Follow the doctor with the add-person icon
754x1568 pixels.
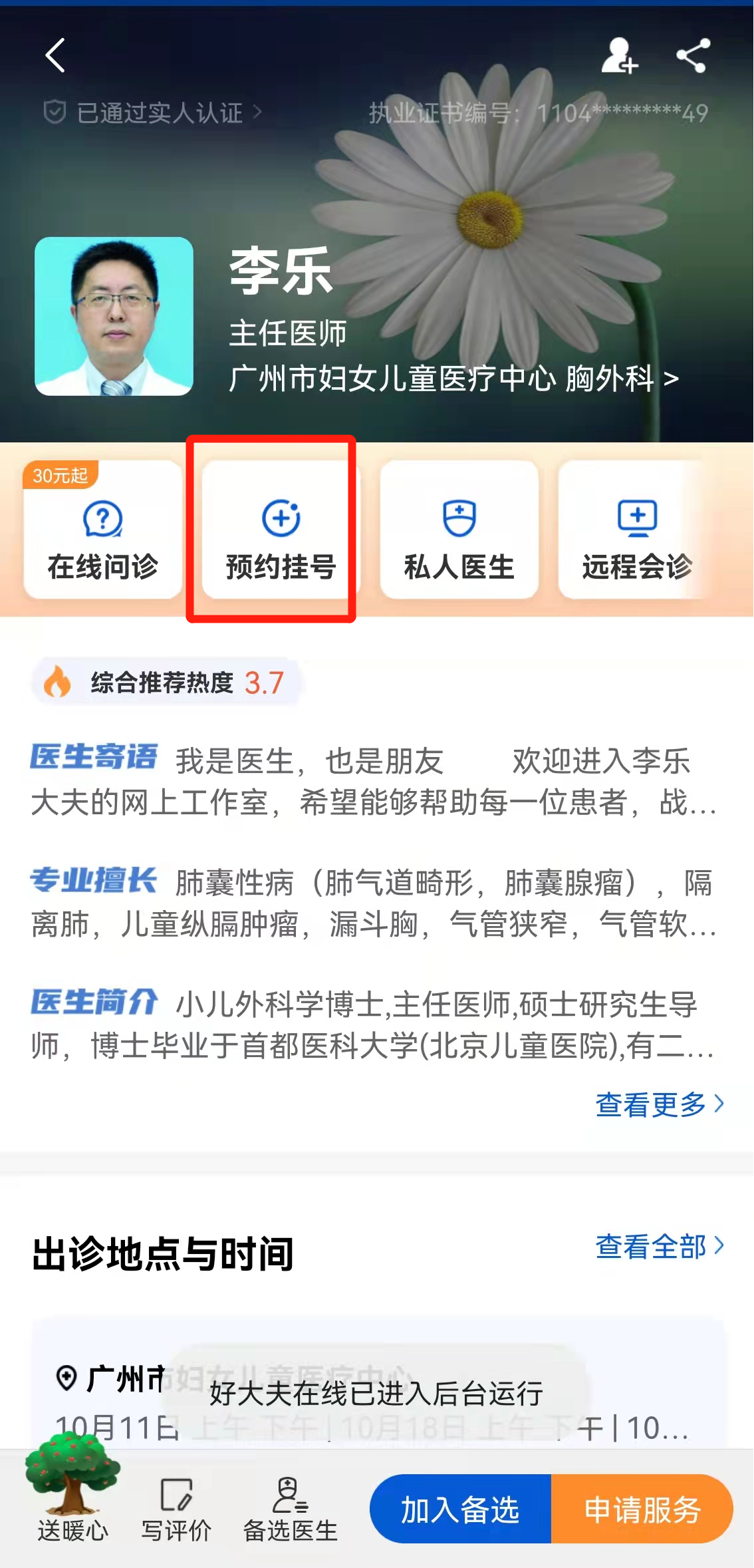click(619, 56)
